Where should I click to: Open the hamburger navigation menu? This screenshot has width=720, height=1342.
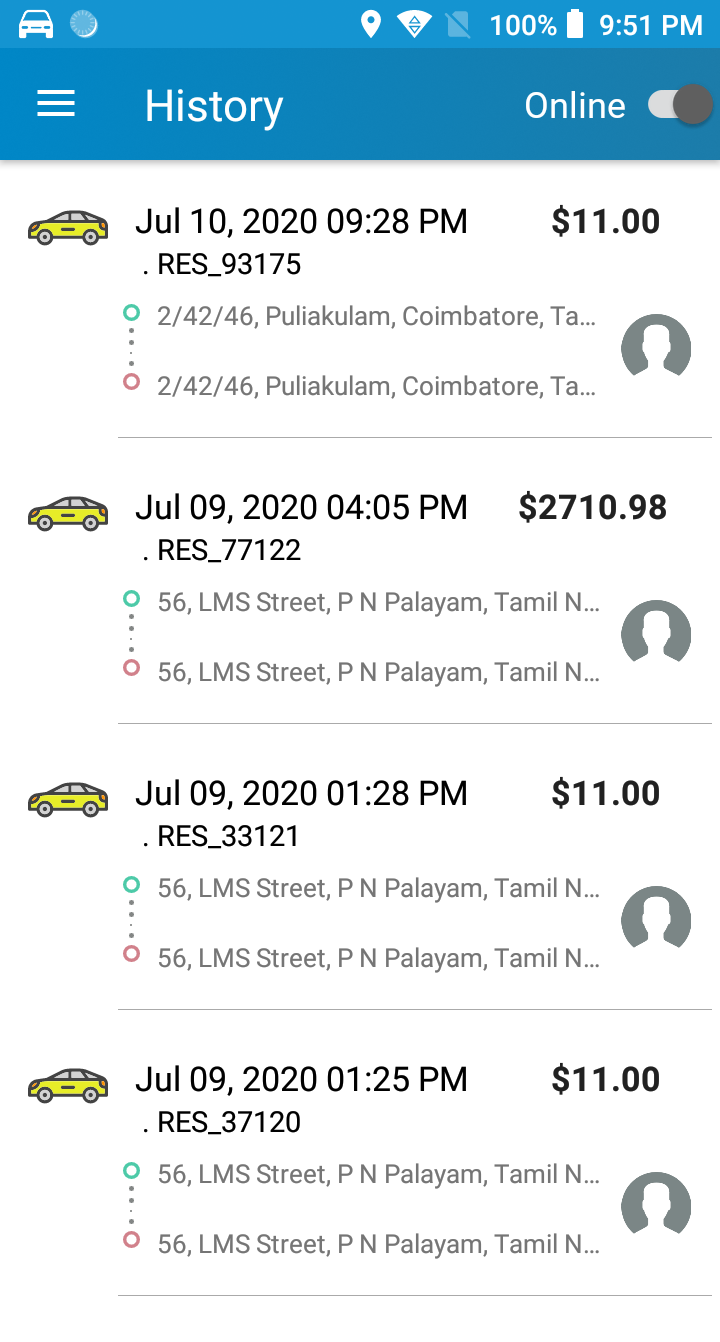tap(56, 105)
